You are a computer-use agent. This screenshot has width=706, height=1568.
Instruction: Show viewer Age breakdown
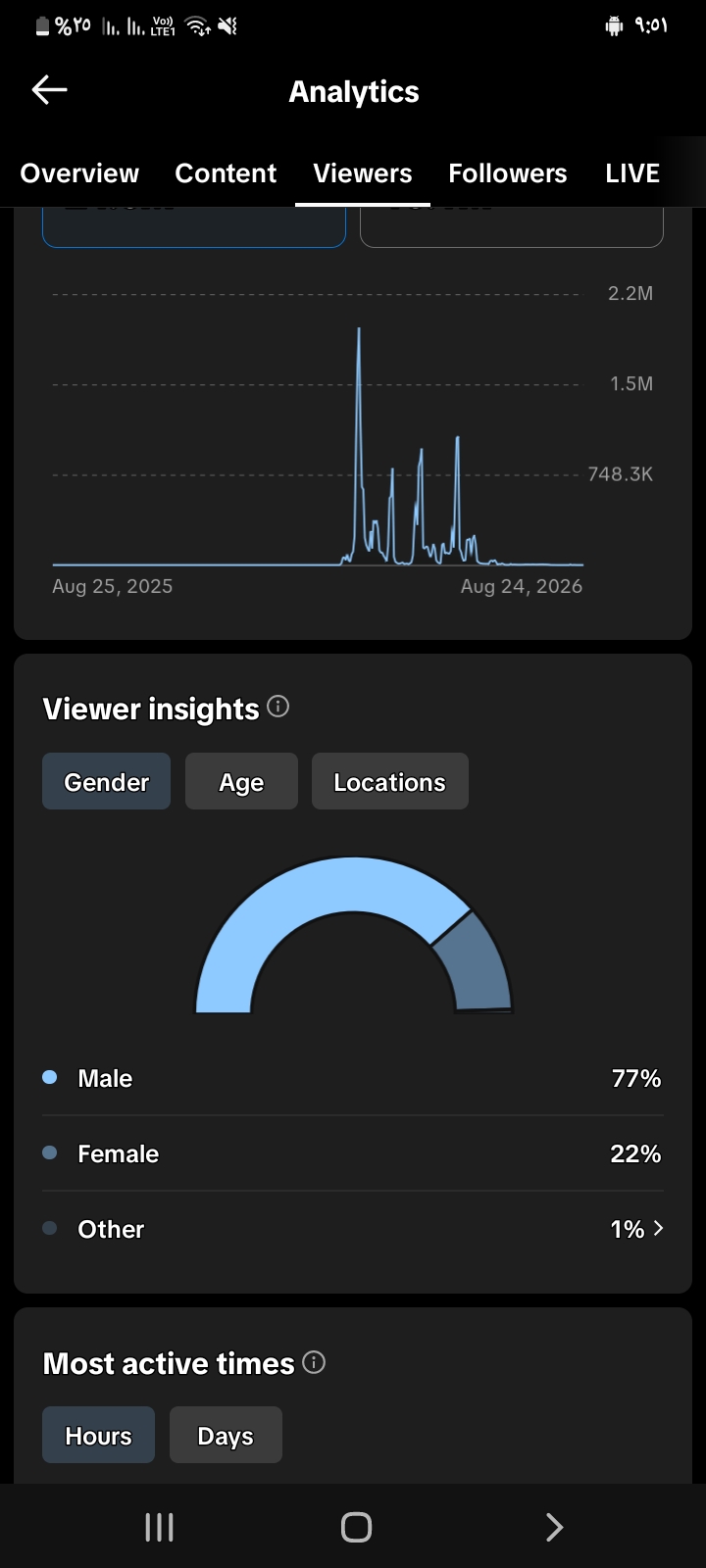coord(241,781)
